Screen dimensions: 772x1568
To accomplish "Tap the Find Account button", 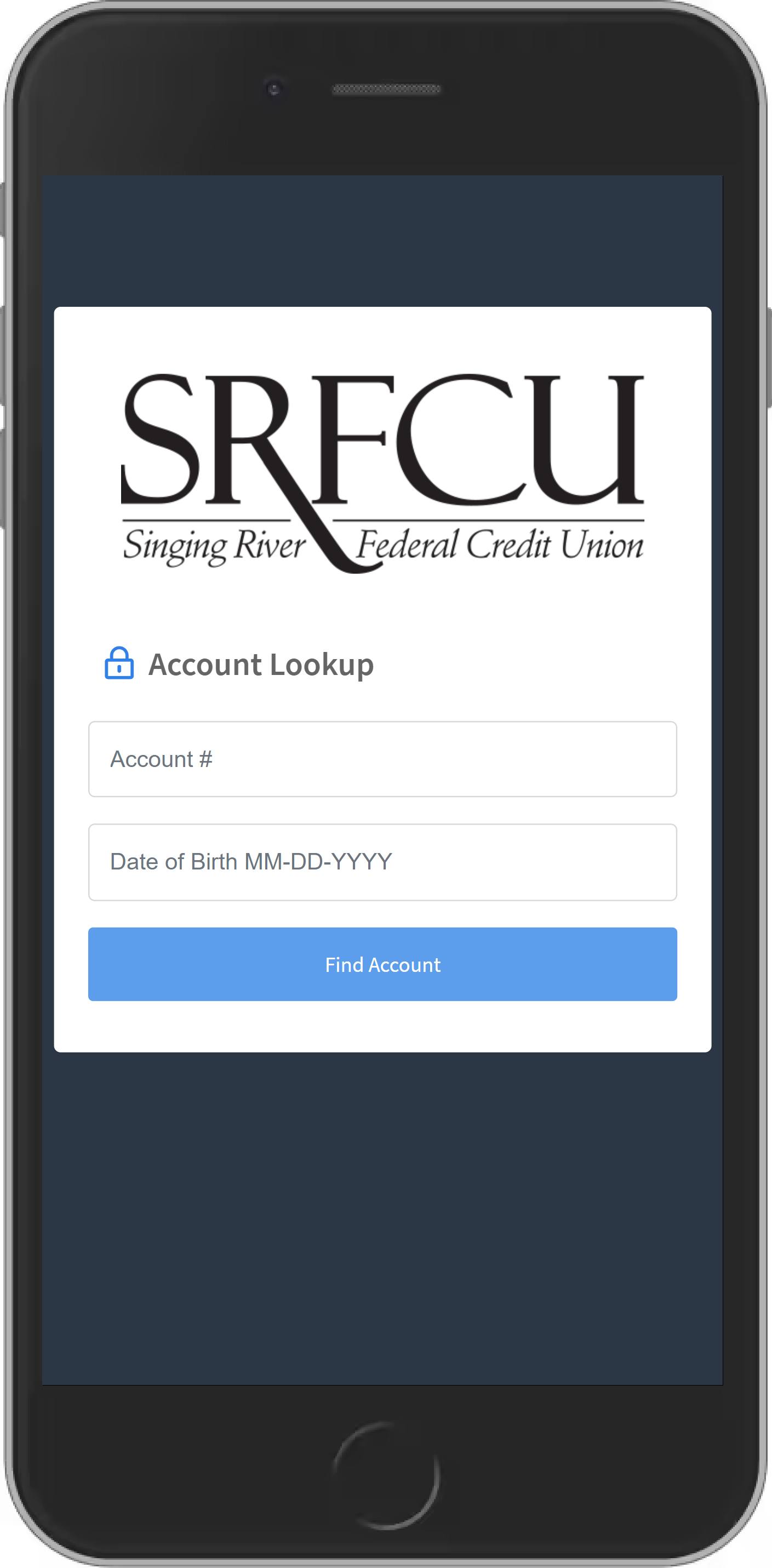I will [382, 964].
